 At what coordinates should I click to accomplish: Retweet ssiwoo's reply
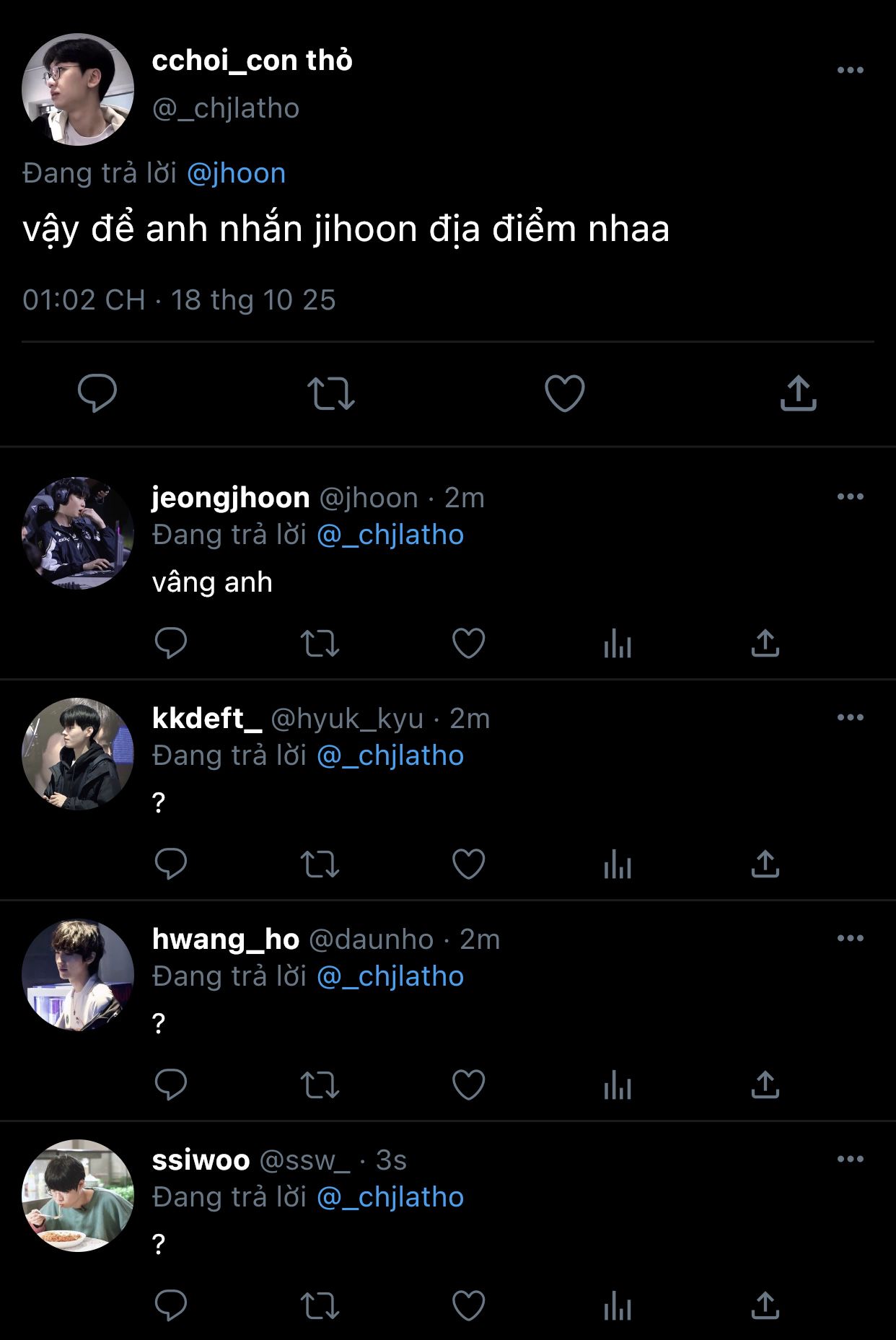click(320, 1305)
